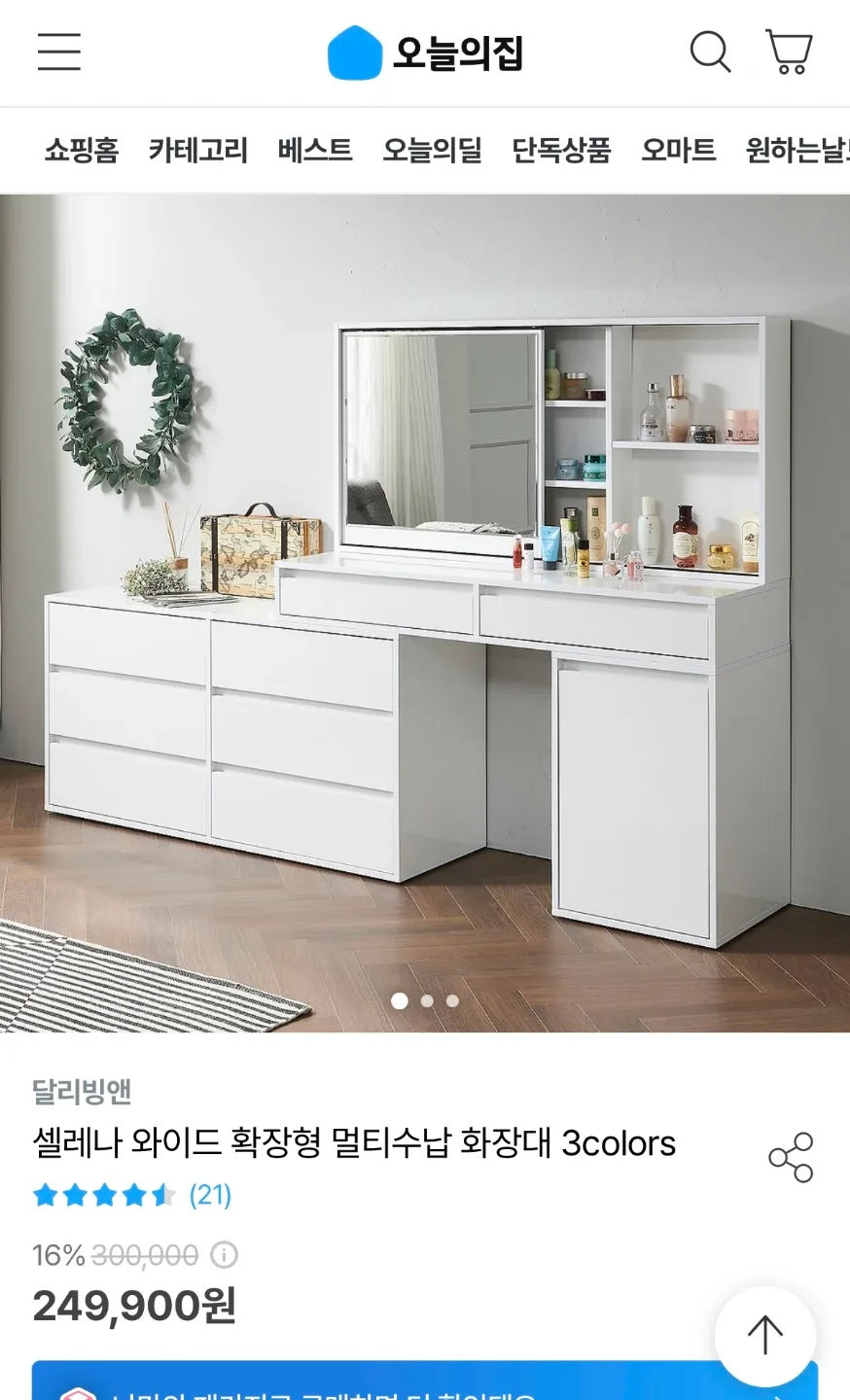Switch to the 베스트 tab
The width and height of the screenshot is (850, 1400).
(x=315, y=151)
